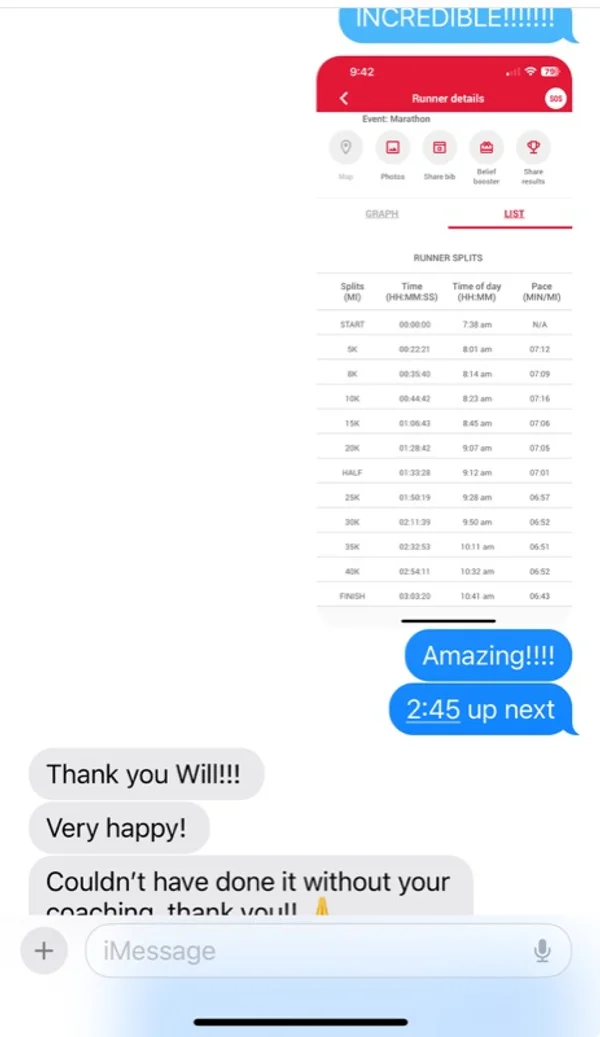600x1037 pixels.
Task: Tap the underlined 2:45 time link
Action: click(433, 710)
